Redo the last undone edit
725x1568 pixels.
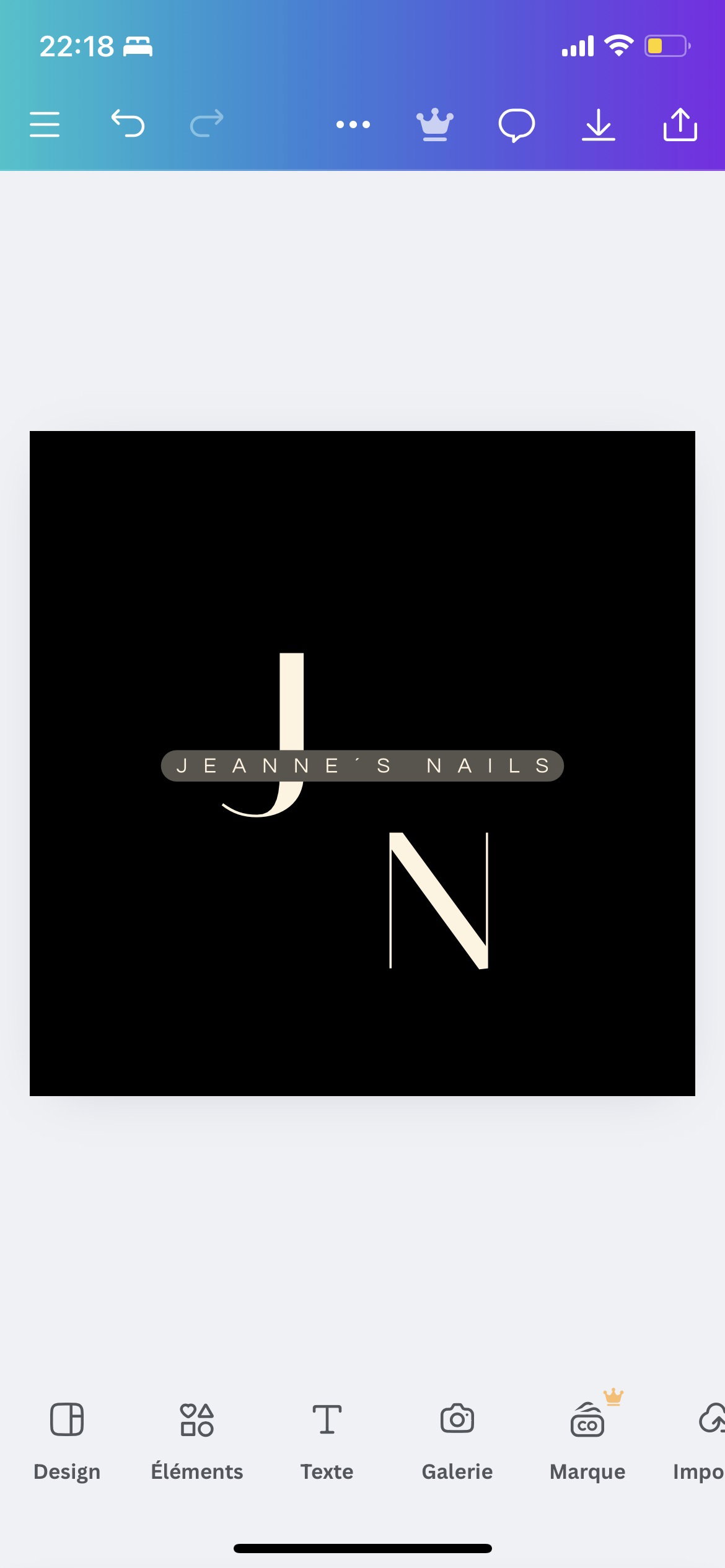tap(207, 123)
